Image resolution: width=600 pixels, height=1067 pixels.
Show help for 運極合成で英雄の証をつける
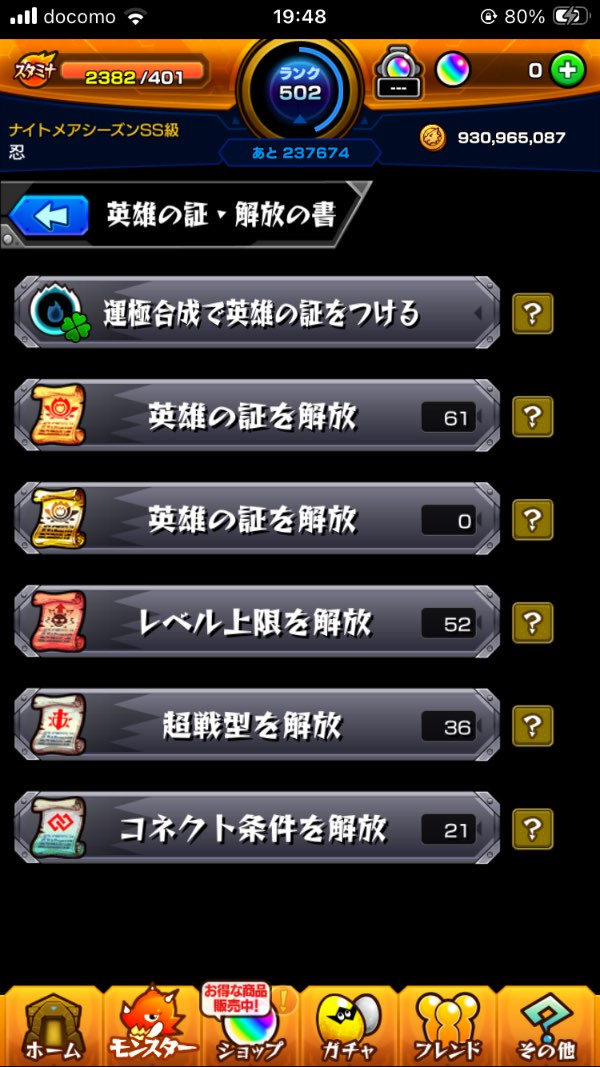(532, 314)
